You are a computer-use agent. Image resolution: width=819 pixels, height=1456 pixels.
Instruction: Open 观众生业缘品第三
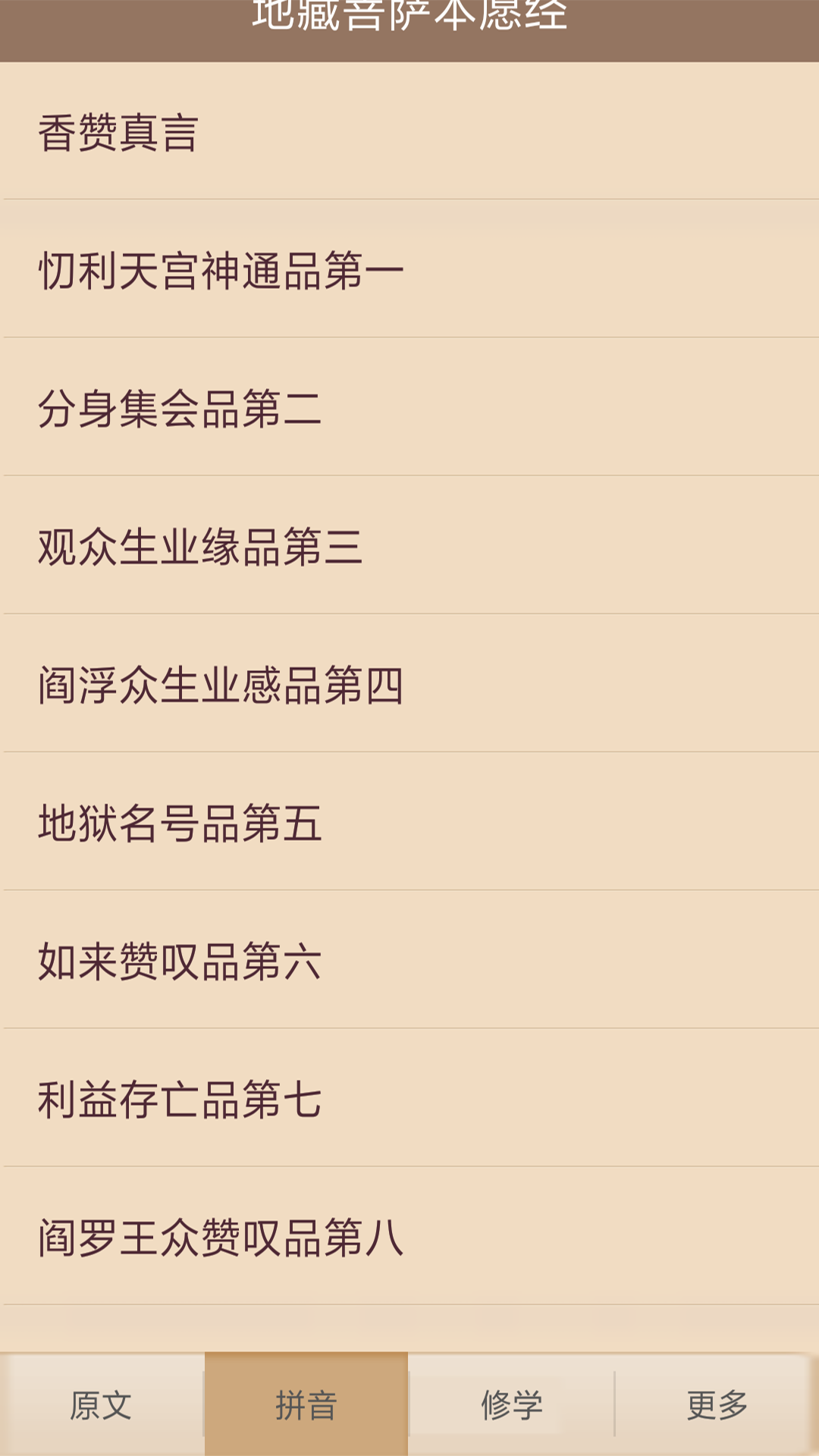409,545
